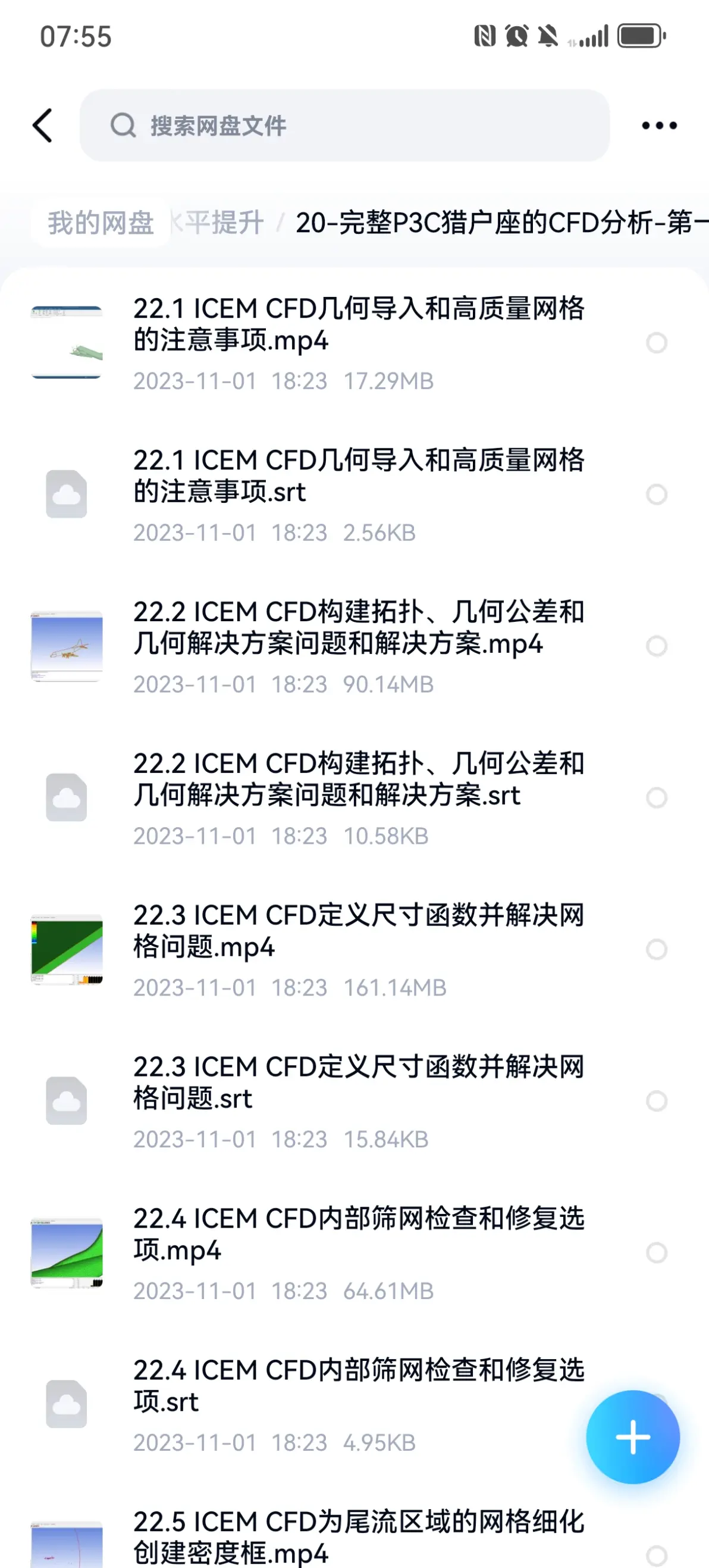Open the 平提升 breadcrumb folder
Image resolution: width=709 pixels, height=1568 pixels.
220,222
